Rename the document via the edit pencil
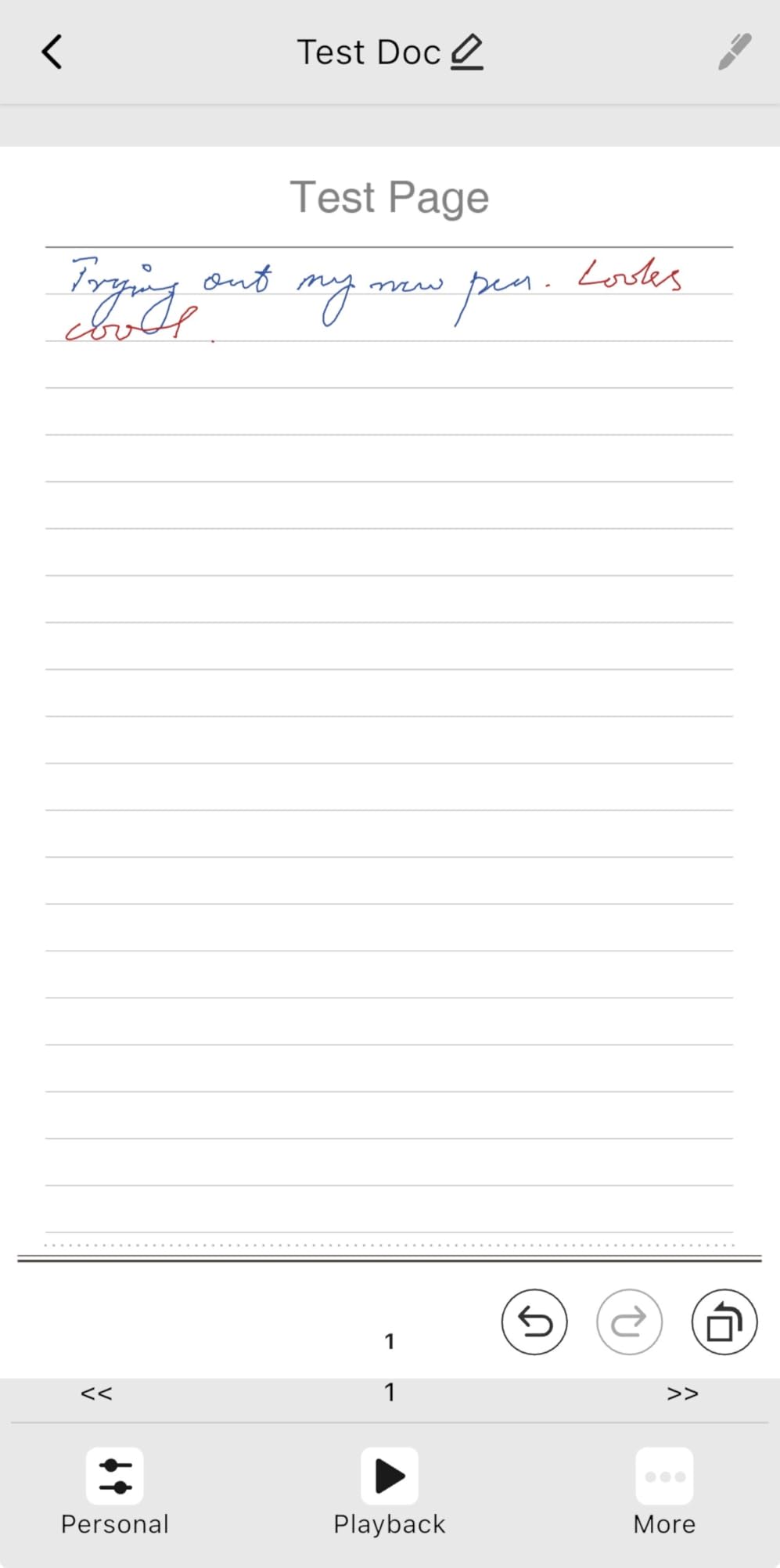The image size is (780, 1568). [x=467, y=52]
